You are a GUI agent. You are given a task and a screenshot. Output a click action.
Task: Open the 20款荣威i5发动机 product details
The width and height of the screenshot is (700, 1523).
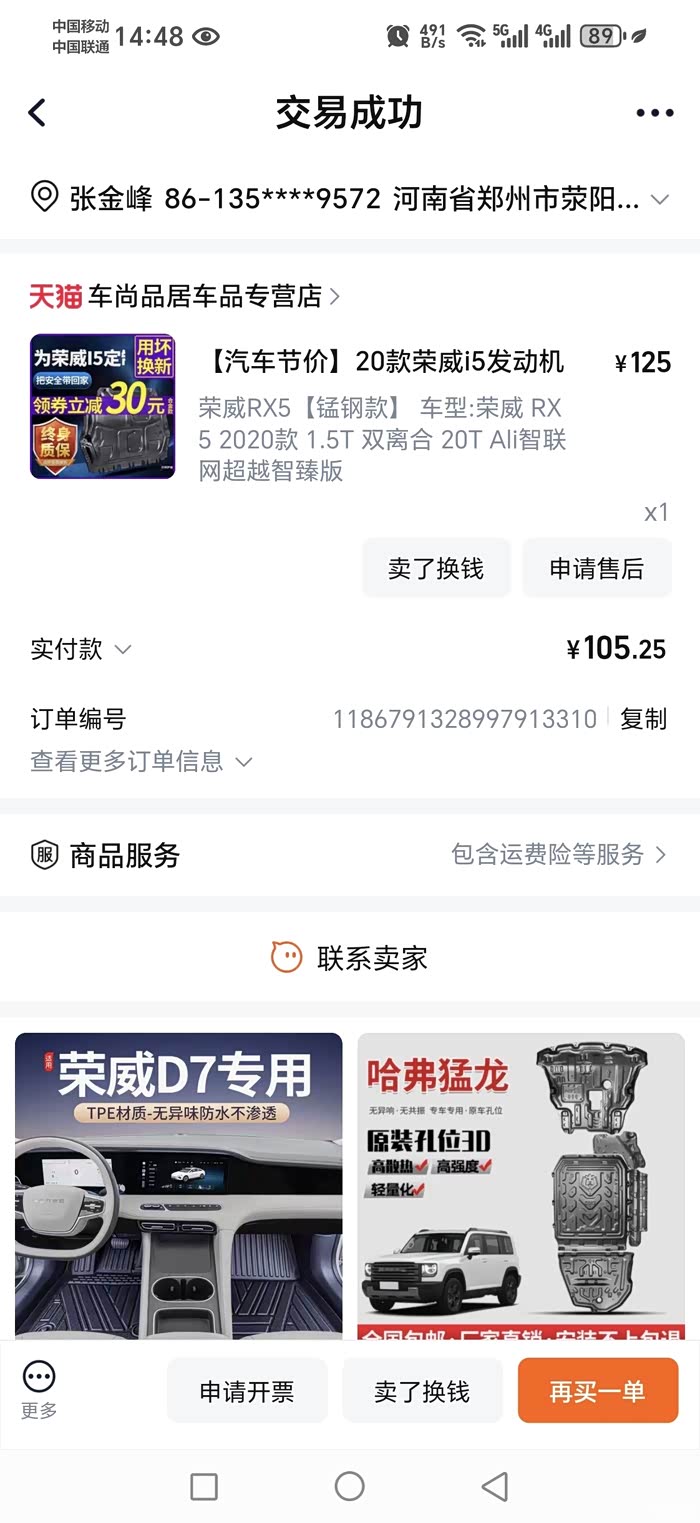[x=386, y=361]
